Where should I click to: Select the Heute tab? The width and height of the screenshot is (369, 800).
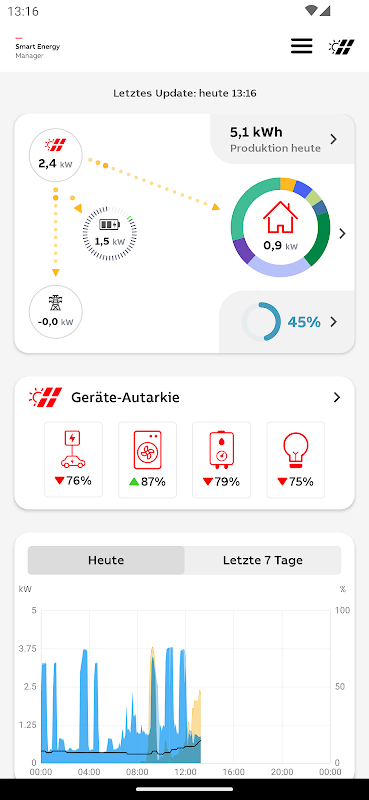tap(106, 560)
